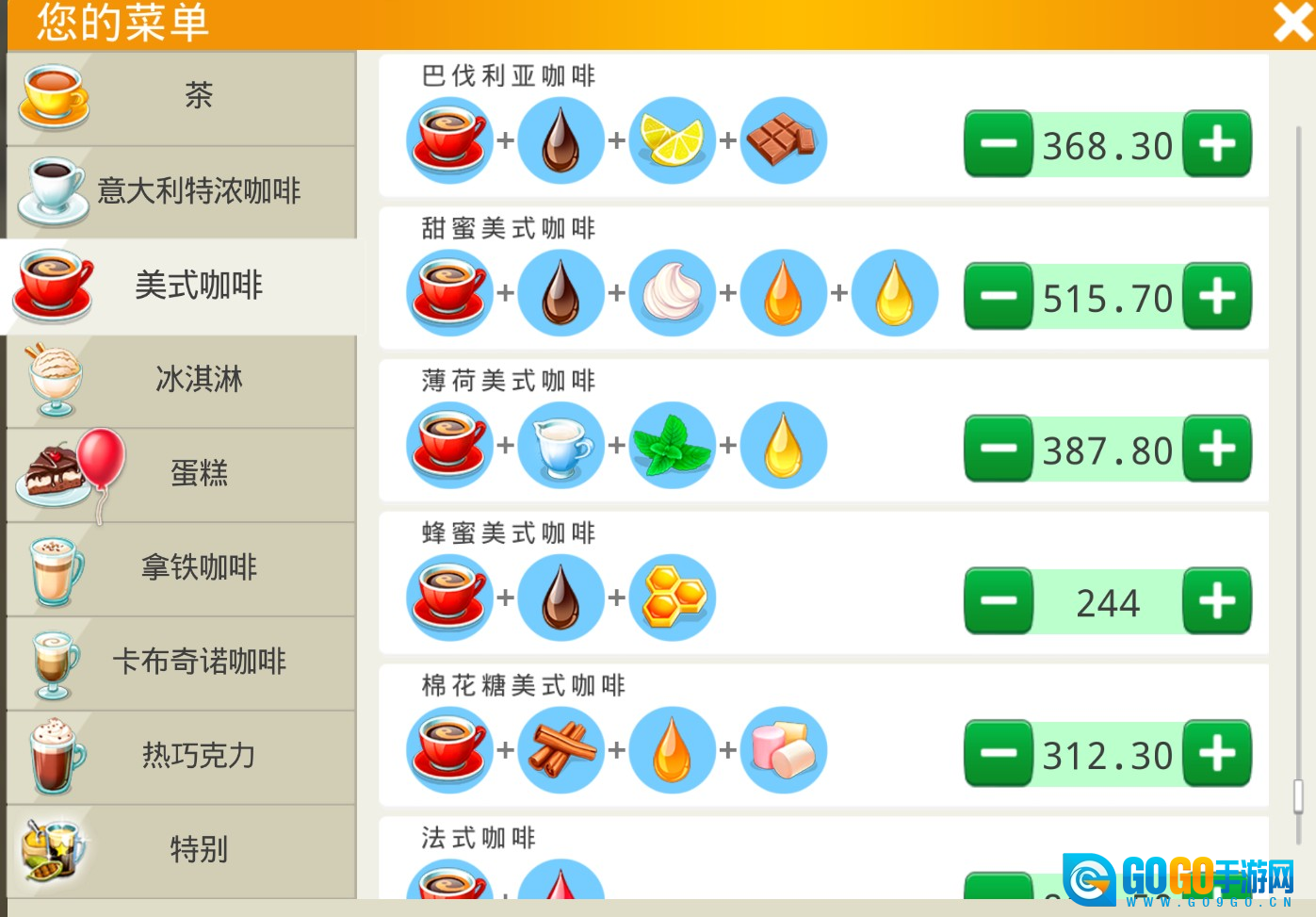Viewport: 1316px width, 917px height.
Task: Switch to the 拿铁咖啡 category
Action: click(181, 568)
